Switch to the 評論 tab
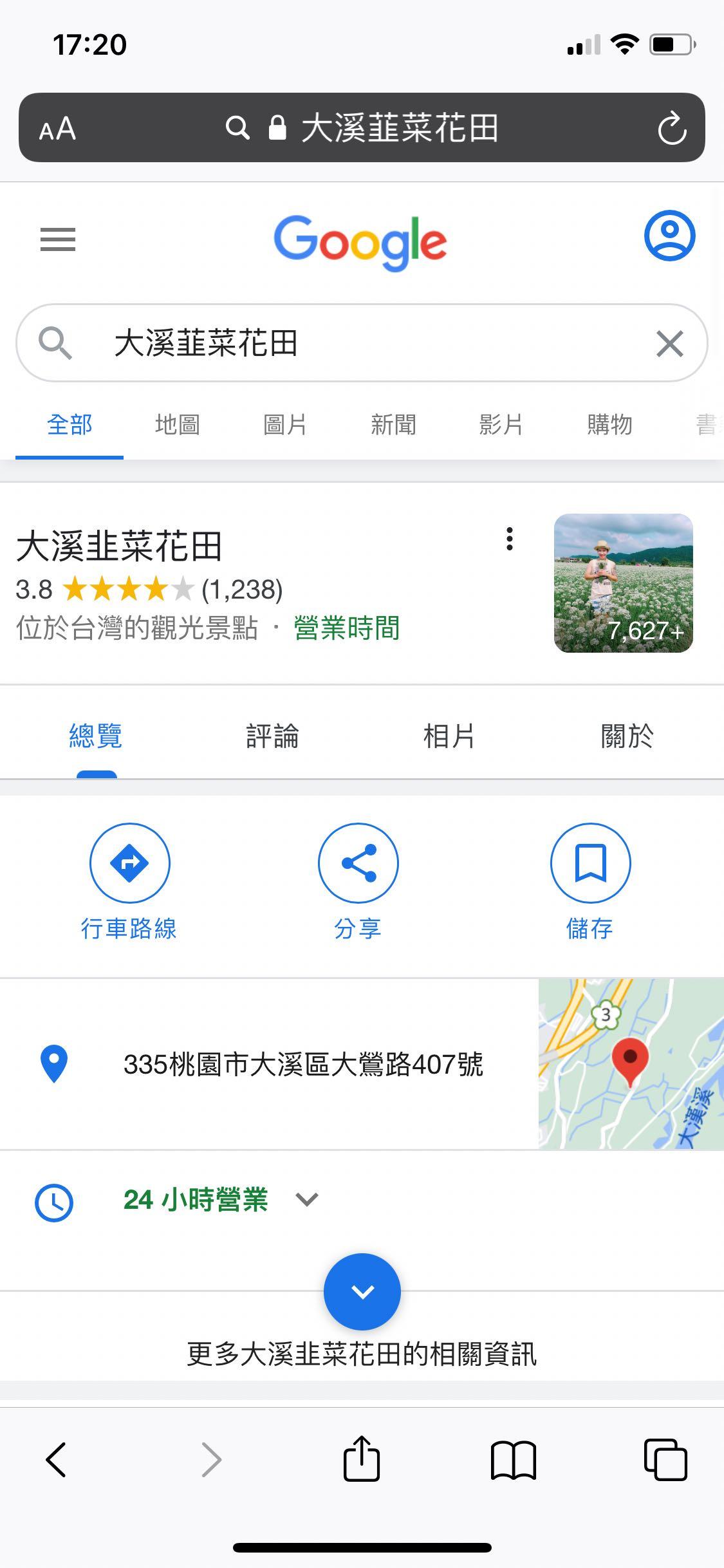Image resolution: width=724 pixels, height=1568 pixels. point(272,736)
